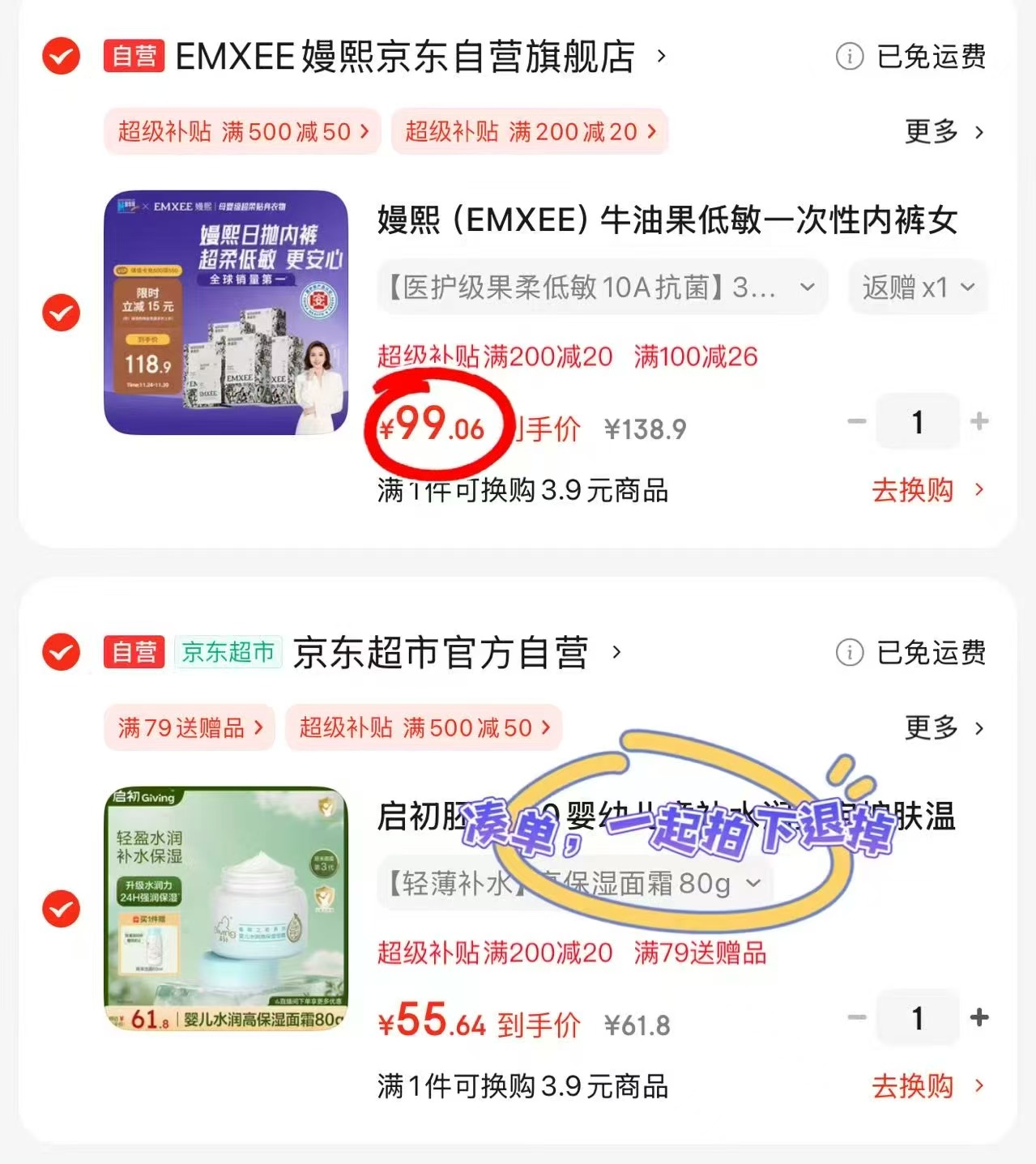Expand the 医护级果柔低敏 SKU dropdown

[601, 288]
